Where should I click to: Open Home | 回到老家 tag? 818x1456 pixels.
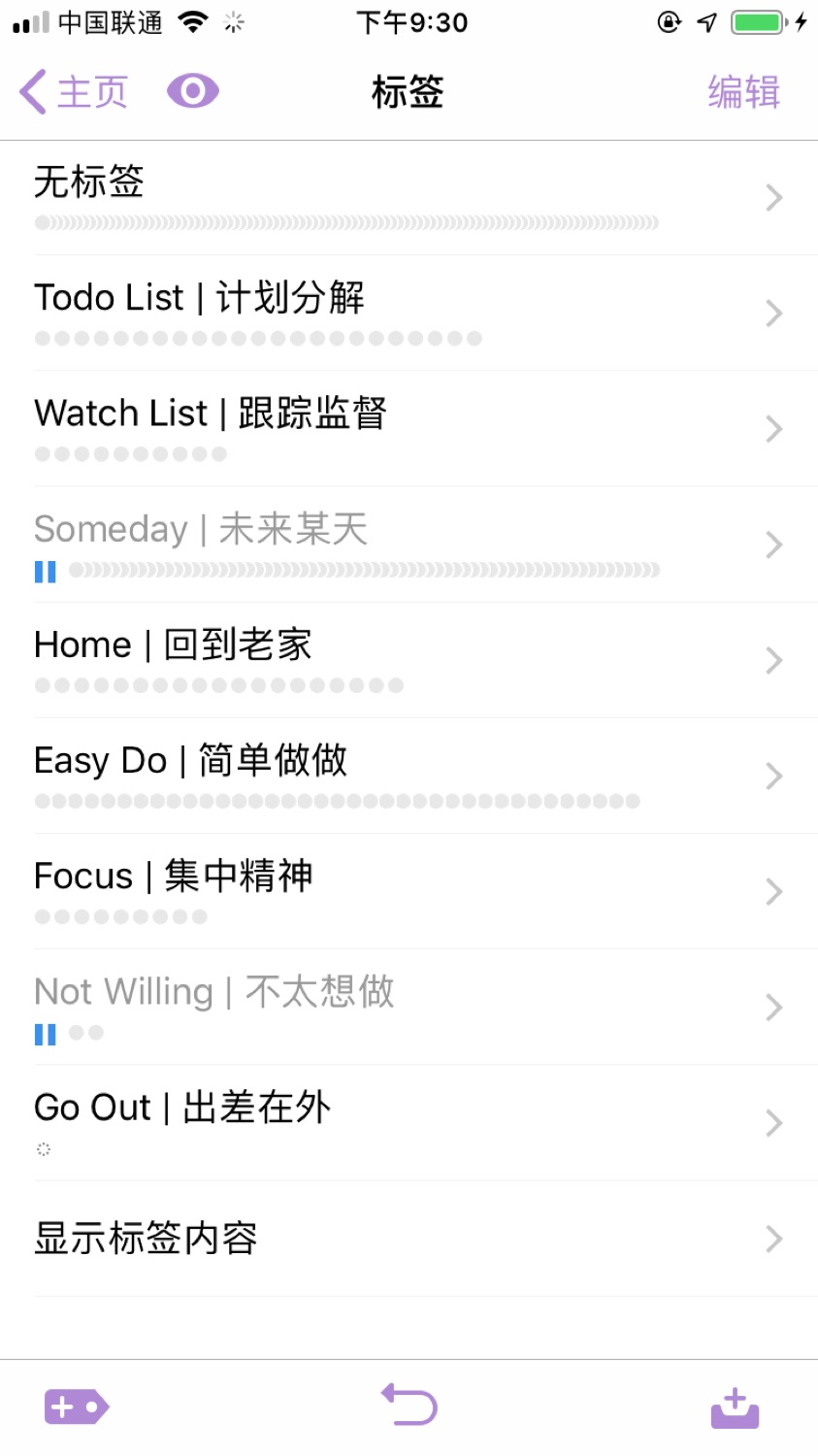(409, 660)
